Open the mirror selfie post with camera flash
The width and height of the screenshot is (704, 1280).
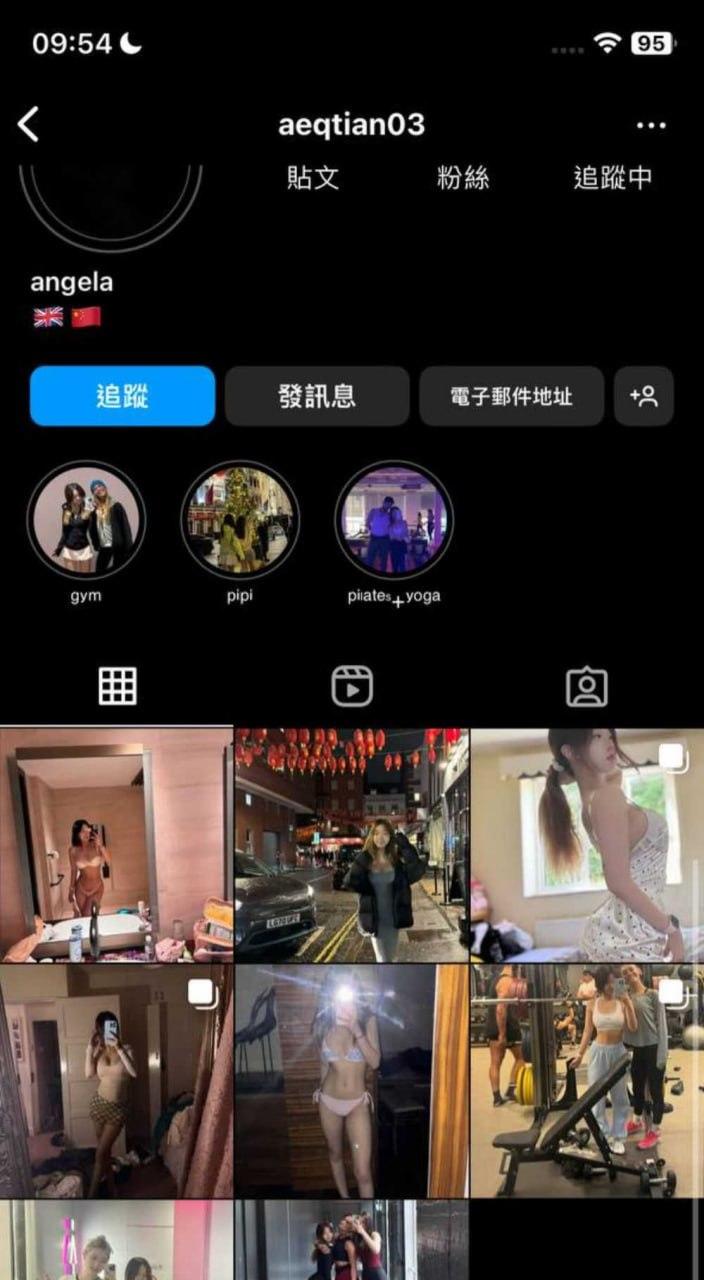[x=352, y=1080]
